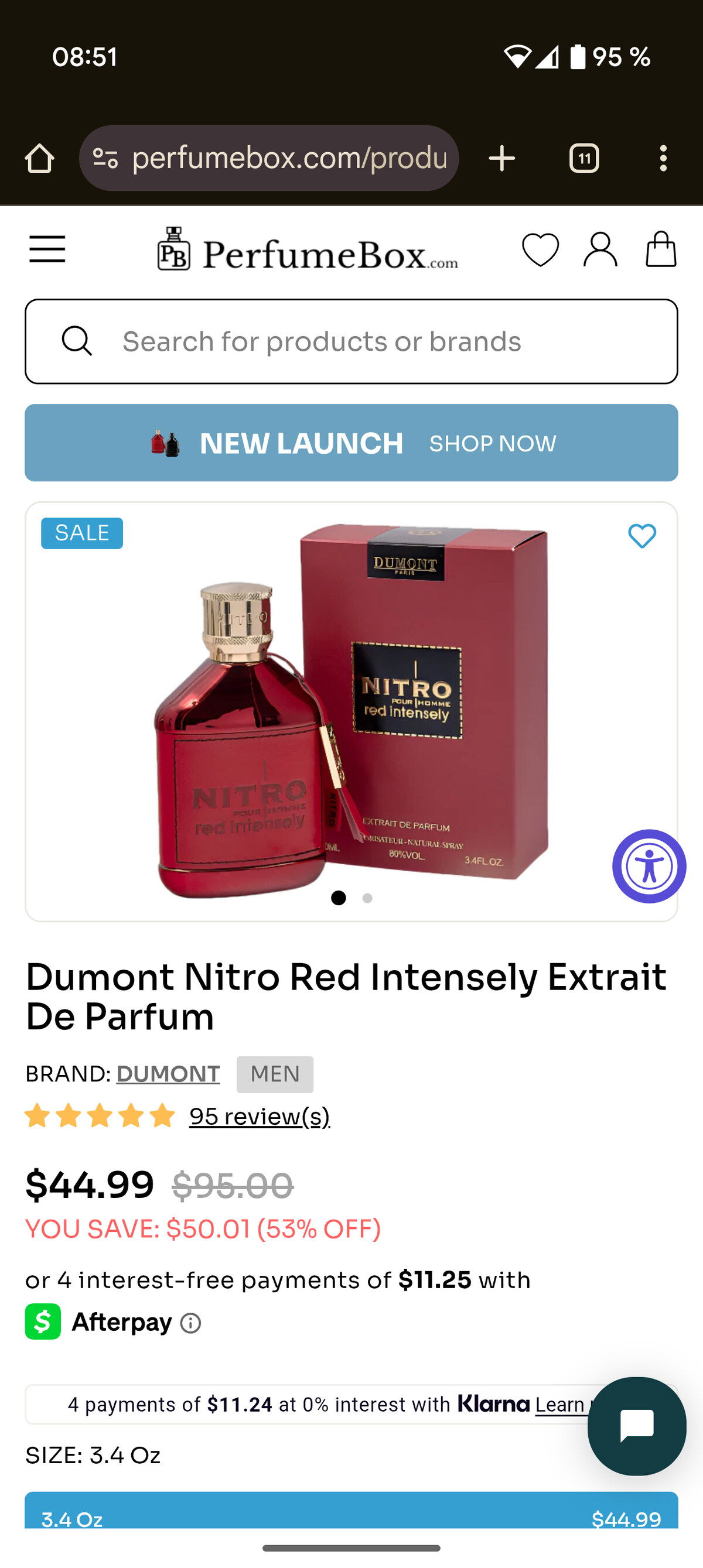Open the account profile icon
The width and height of the screenshot is (703, 1568).
tap(600, 249)
